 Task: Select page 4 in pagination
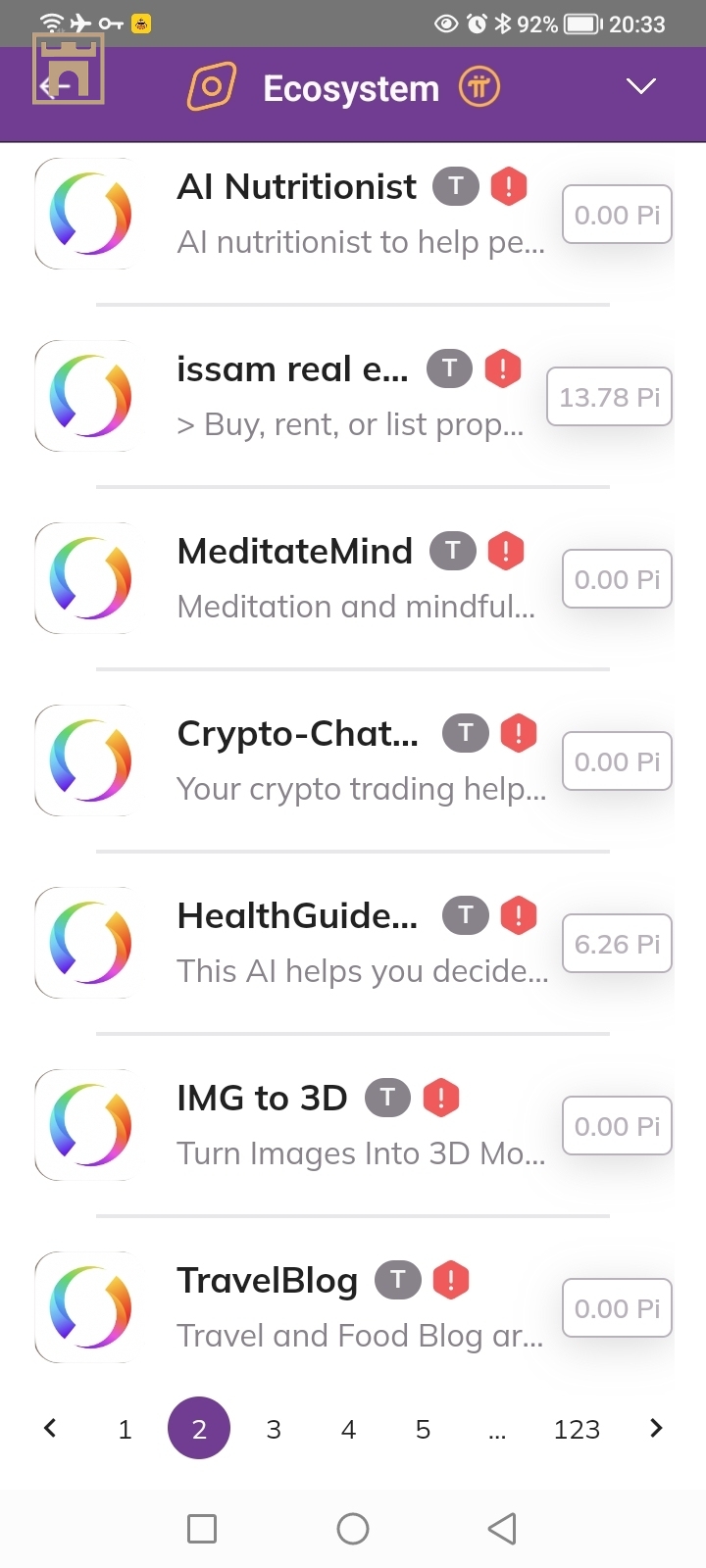[348, 1429]
